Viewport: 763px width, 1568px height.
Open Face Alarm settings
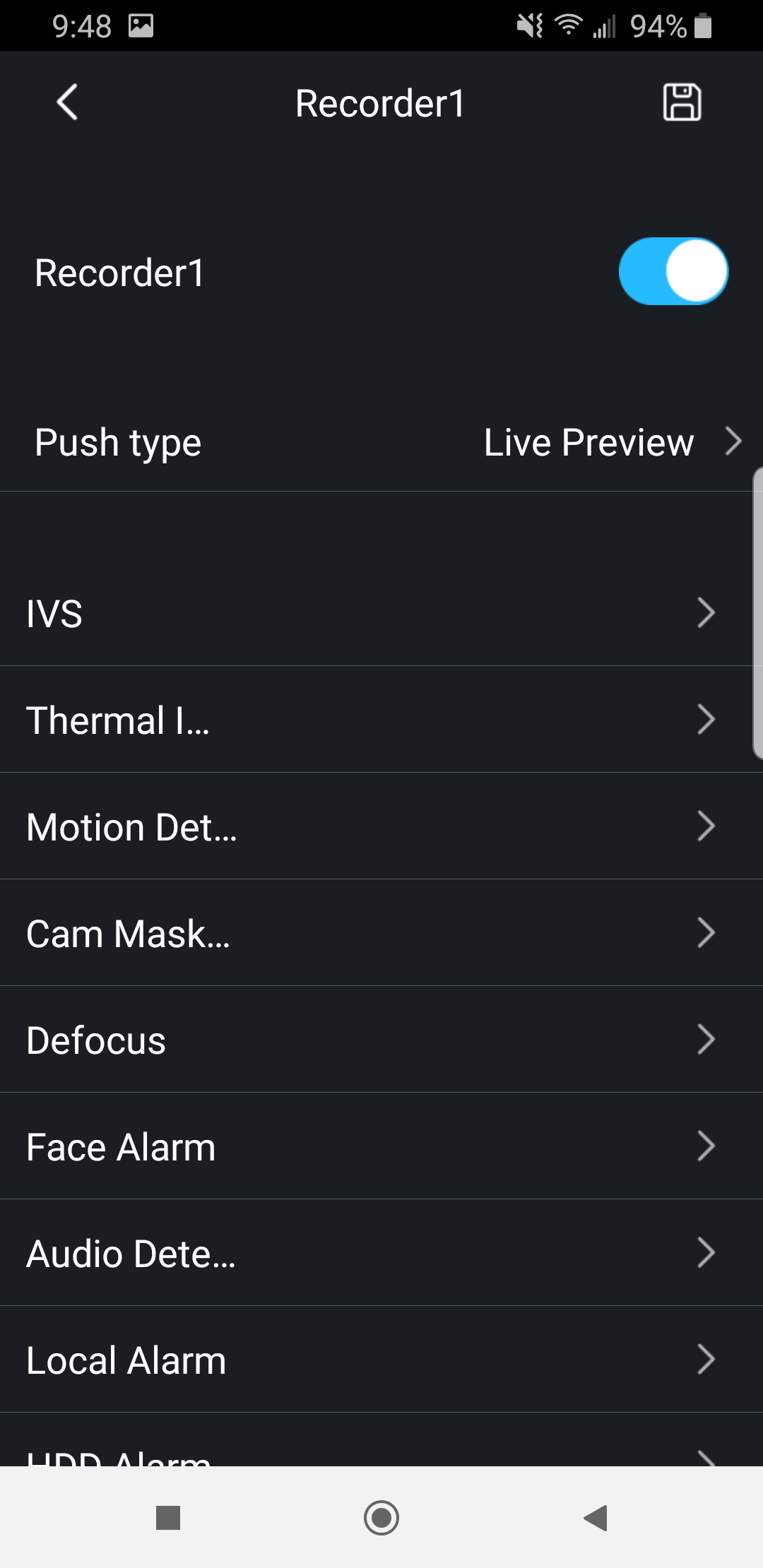tap(381, 1146)
